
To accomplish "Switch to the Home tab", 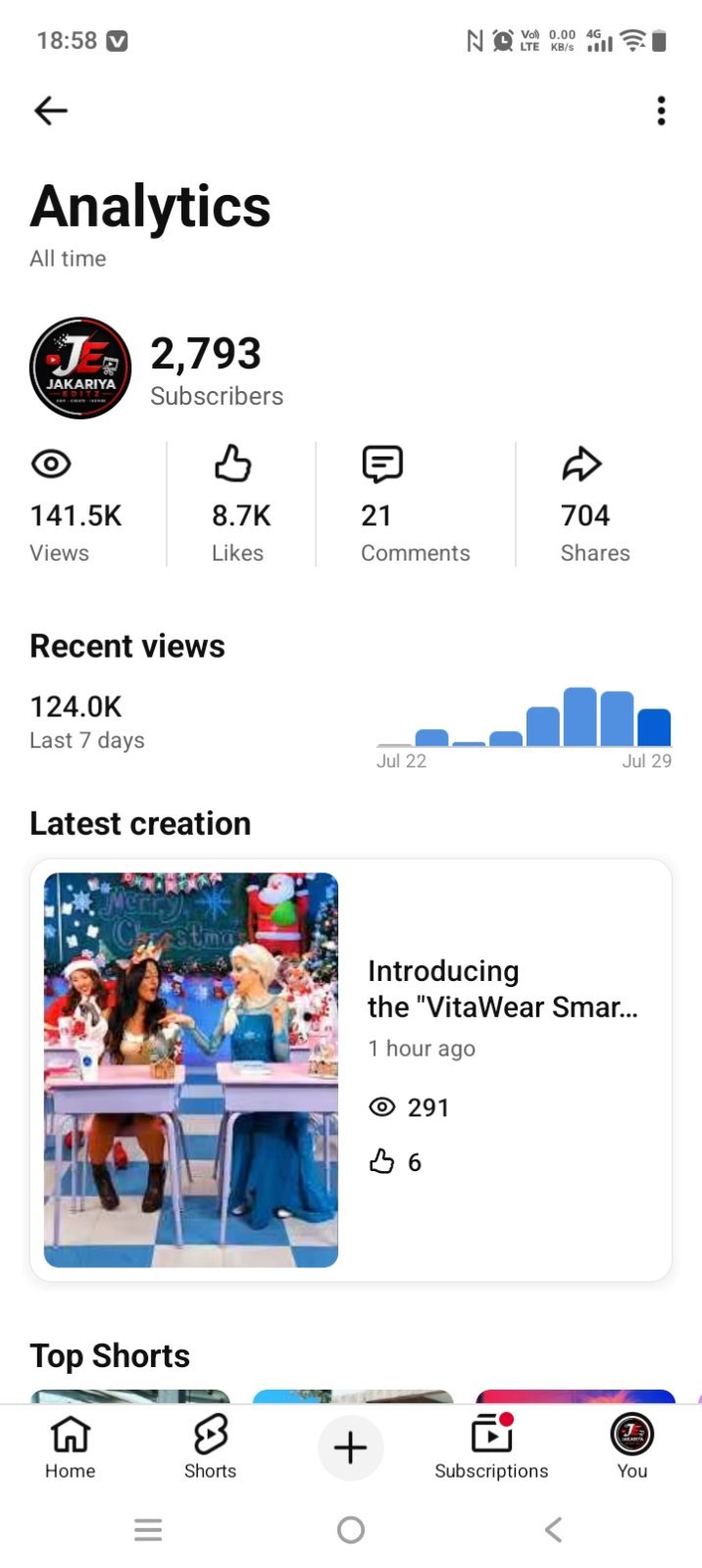I will [x=71, y=1447].
